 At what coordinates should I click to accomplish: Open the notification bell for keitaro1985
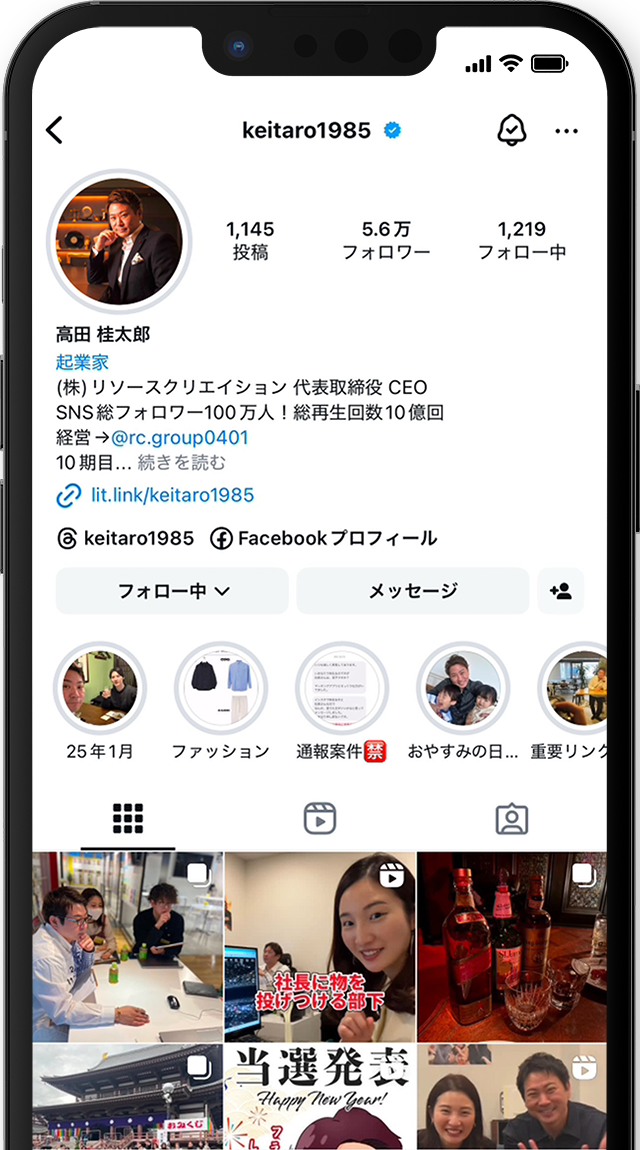(511, 130)
